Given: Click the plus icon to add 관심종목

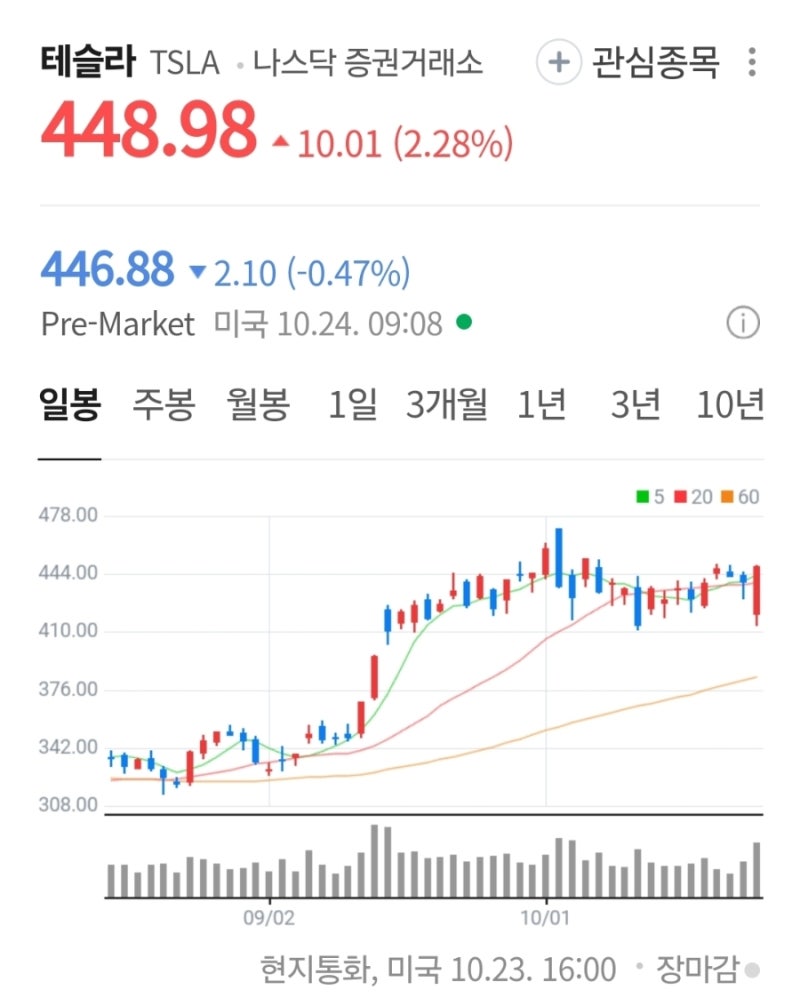Looking at the screenshot, I should (x=557, y=62).
